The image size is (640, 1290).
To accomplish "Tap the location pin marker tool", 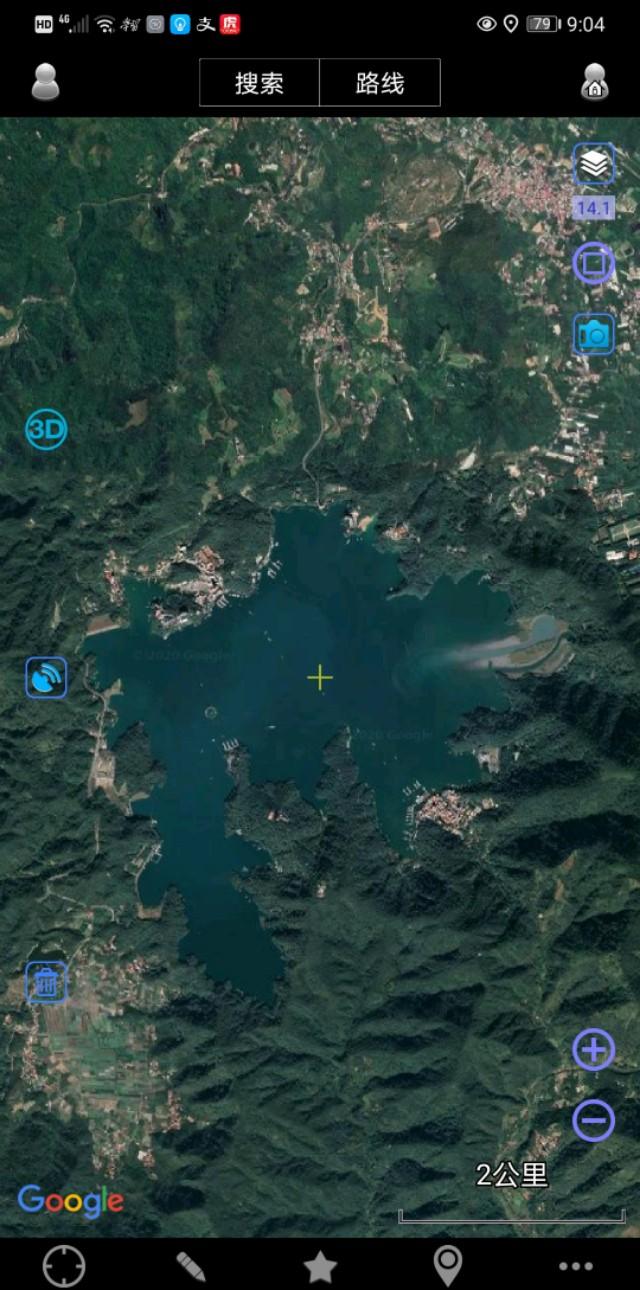I will 448,1266.
